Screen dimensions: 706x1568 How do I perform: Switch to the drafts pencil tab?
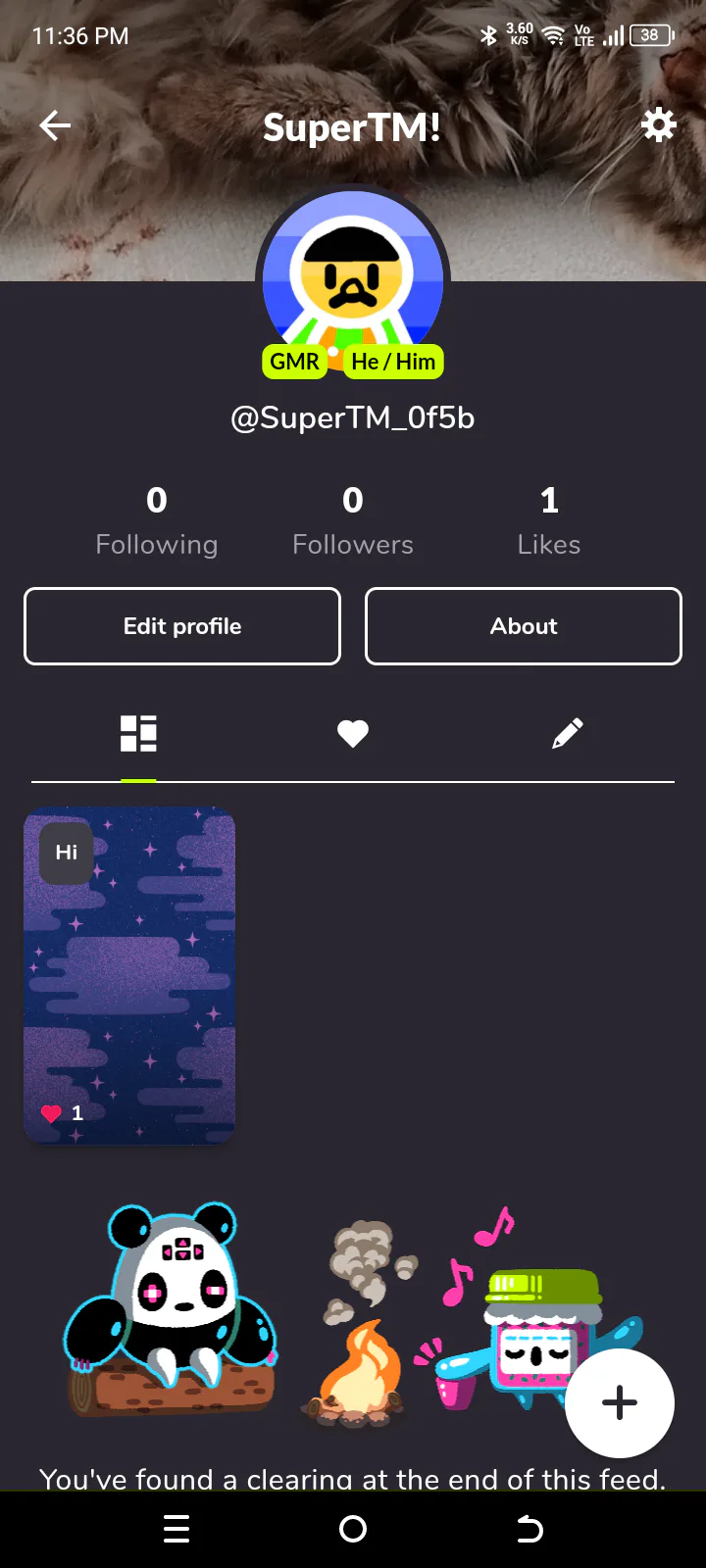click(567, 733)
